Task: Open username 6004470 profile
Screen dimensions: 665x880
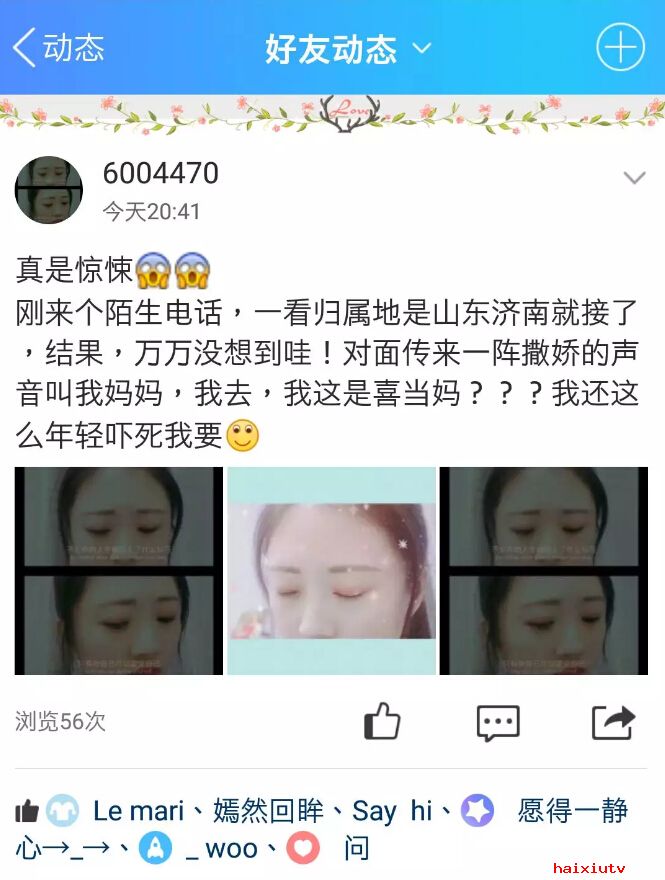Action: [160, 173]
